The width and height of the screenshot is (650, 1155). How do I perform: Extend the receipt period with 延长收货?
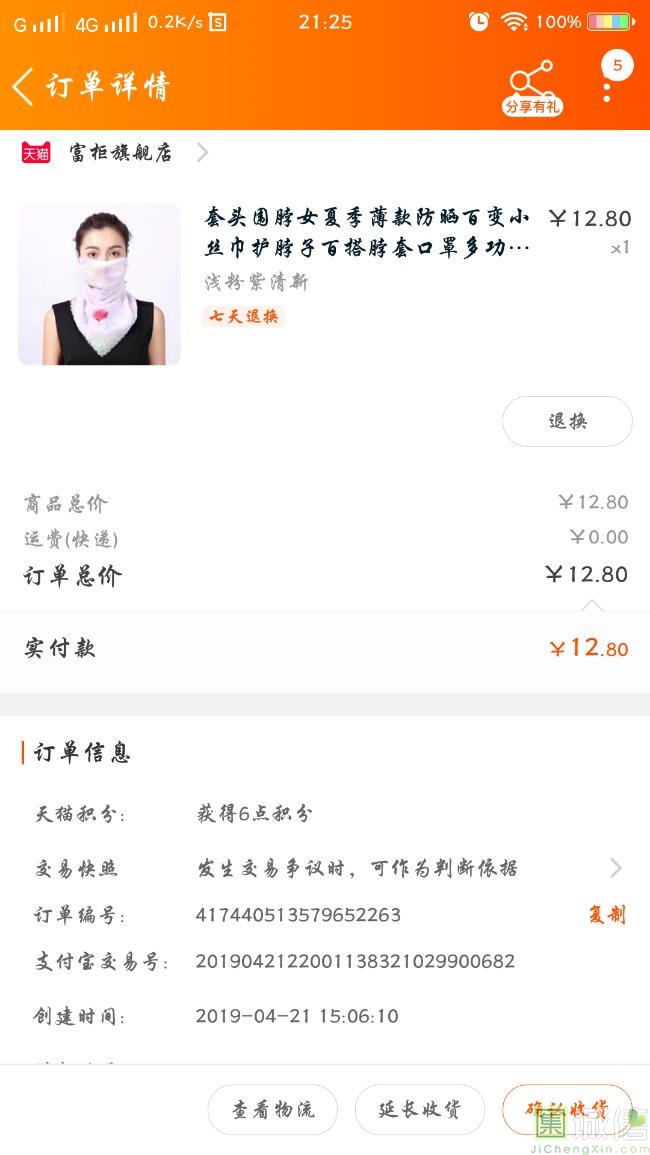tap(420, 1109)
